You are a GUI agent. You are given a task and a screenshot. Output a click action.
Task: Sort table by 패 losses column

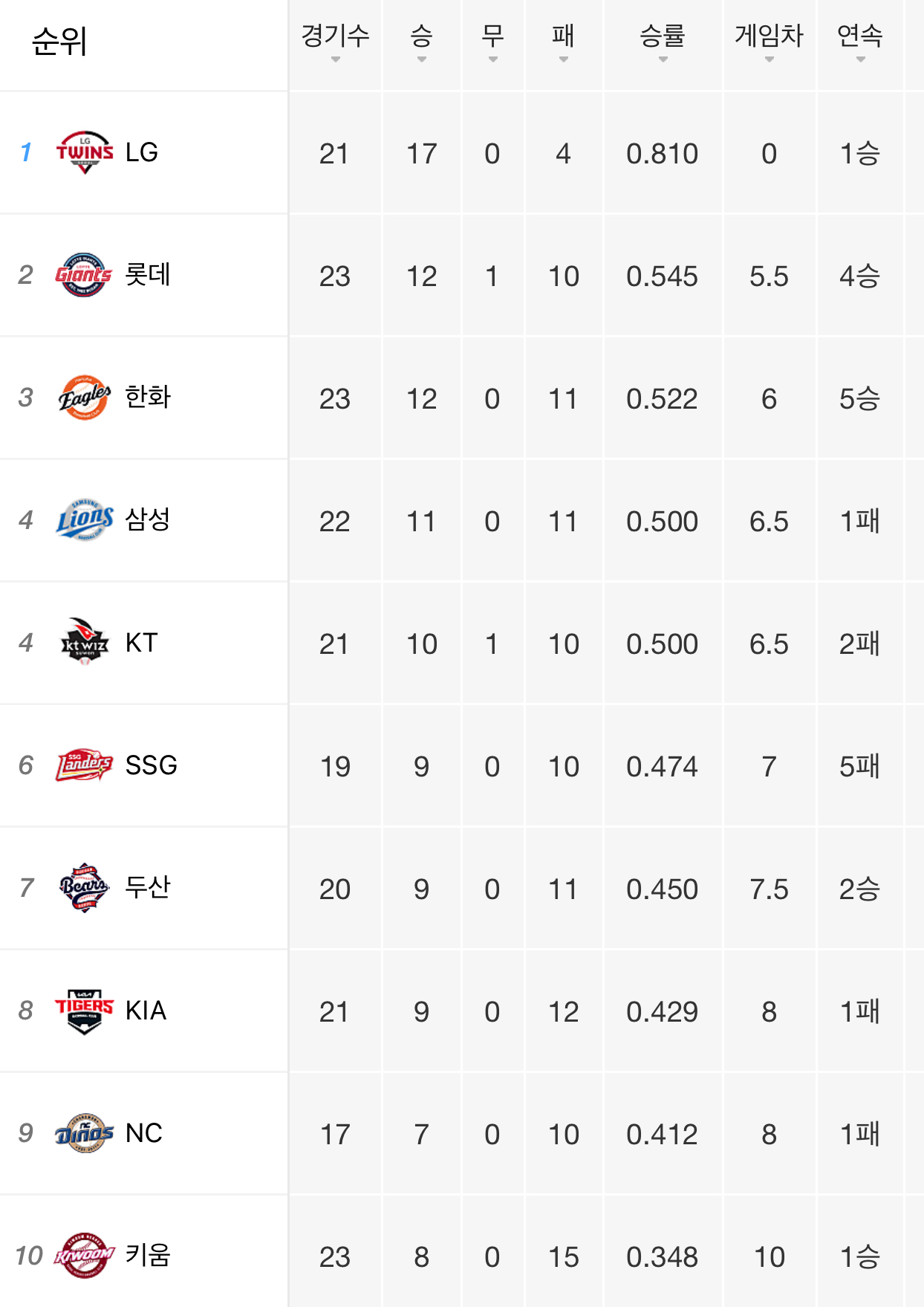[x=563, y=42]
